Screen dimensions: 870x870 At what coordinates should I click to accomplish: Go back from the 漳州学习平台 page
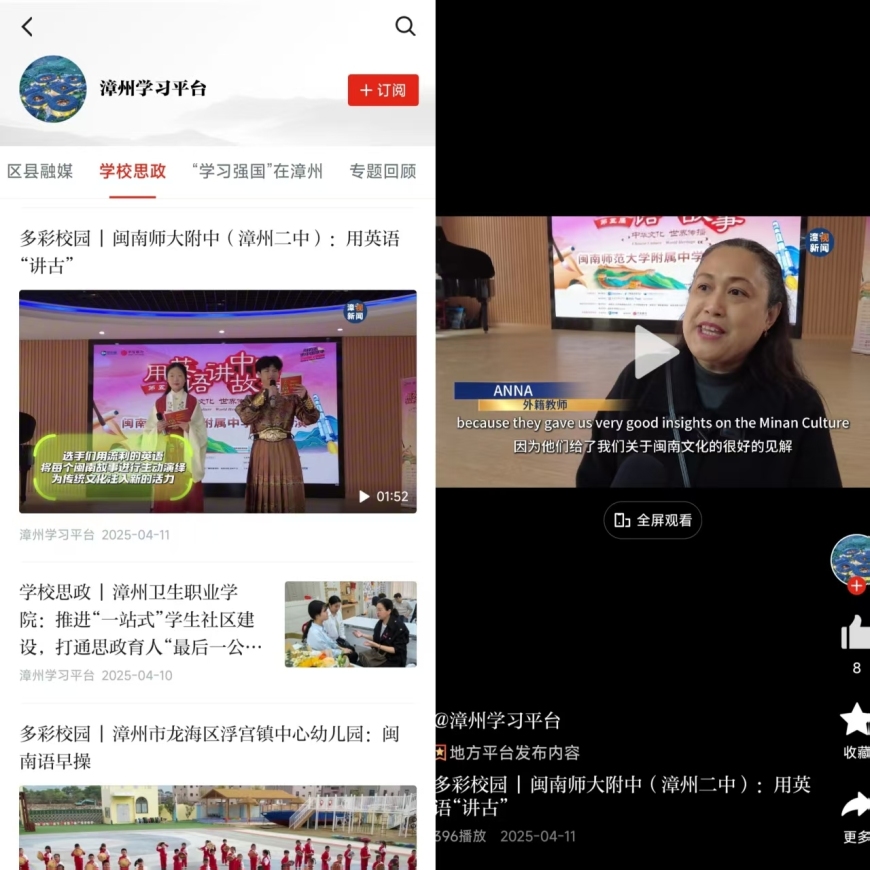27,27
